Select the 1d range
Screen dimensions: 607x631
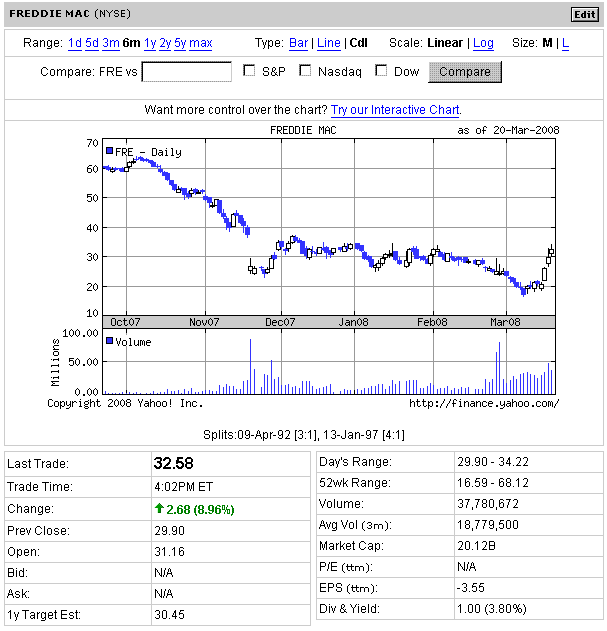(x=75, y=43)
